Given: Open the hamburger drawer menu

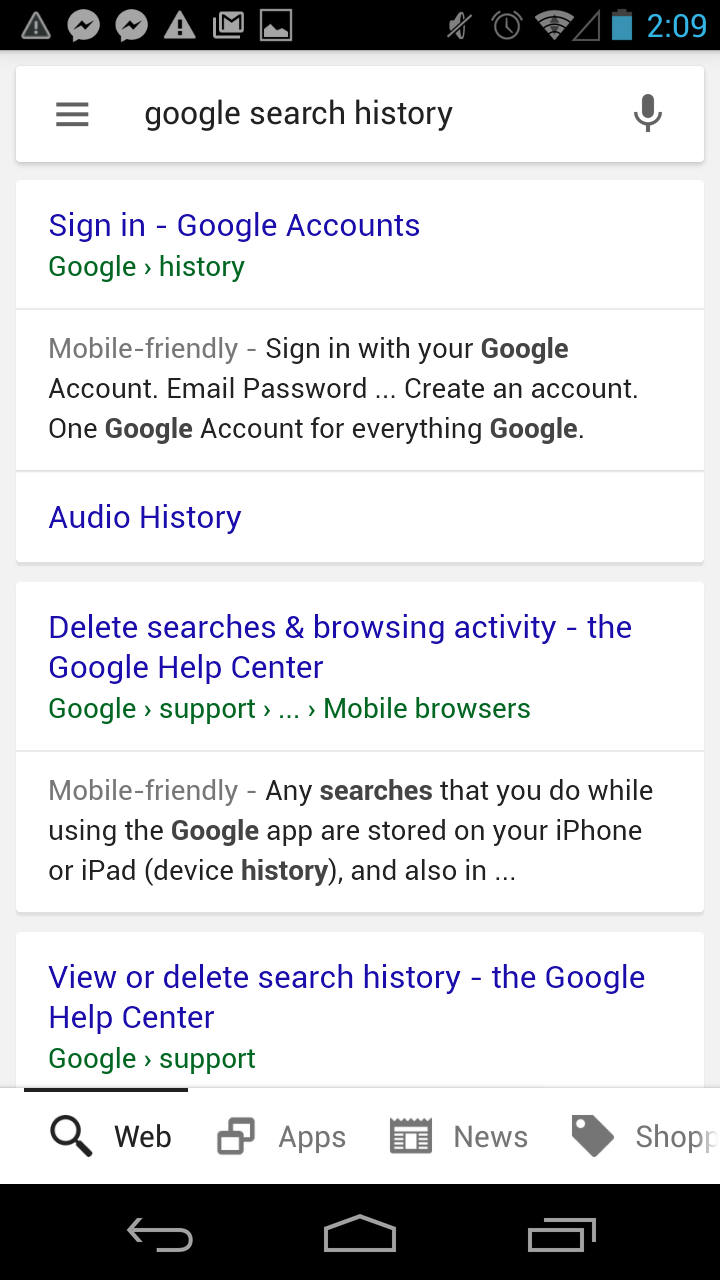Looking at the screenshot, I should pyautogui.click(x=72, y=114).
